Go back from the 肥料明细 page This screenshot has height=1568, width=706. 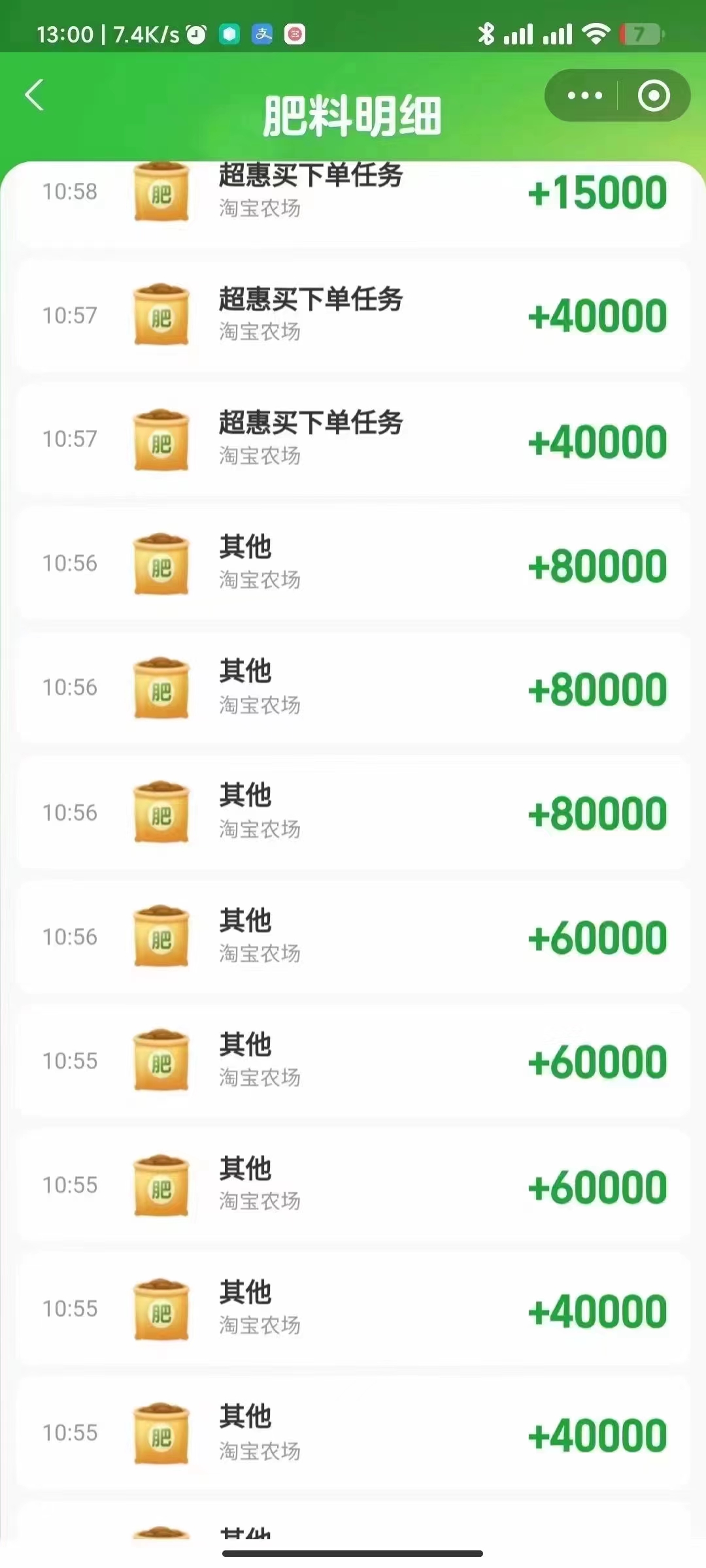pyautogui.click(x=35, y=95)
